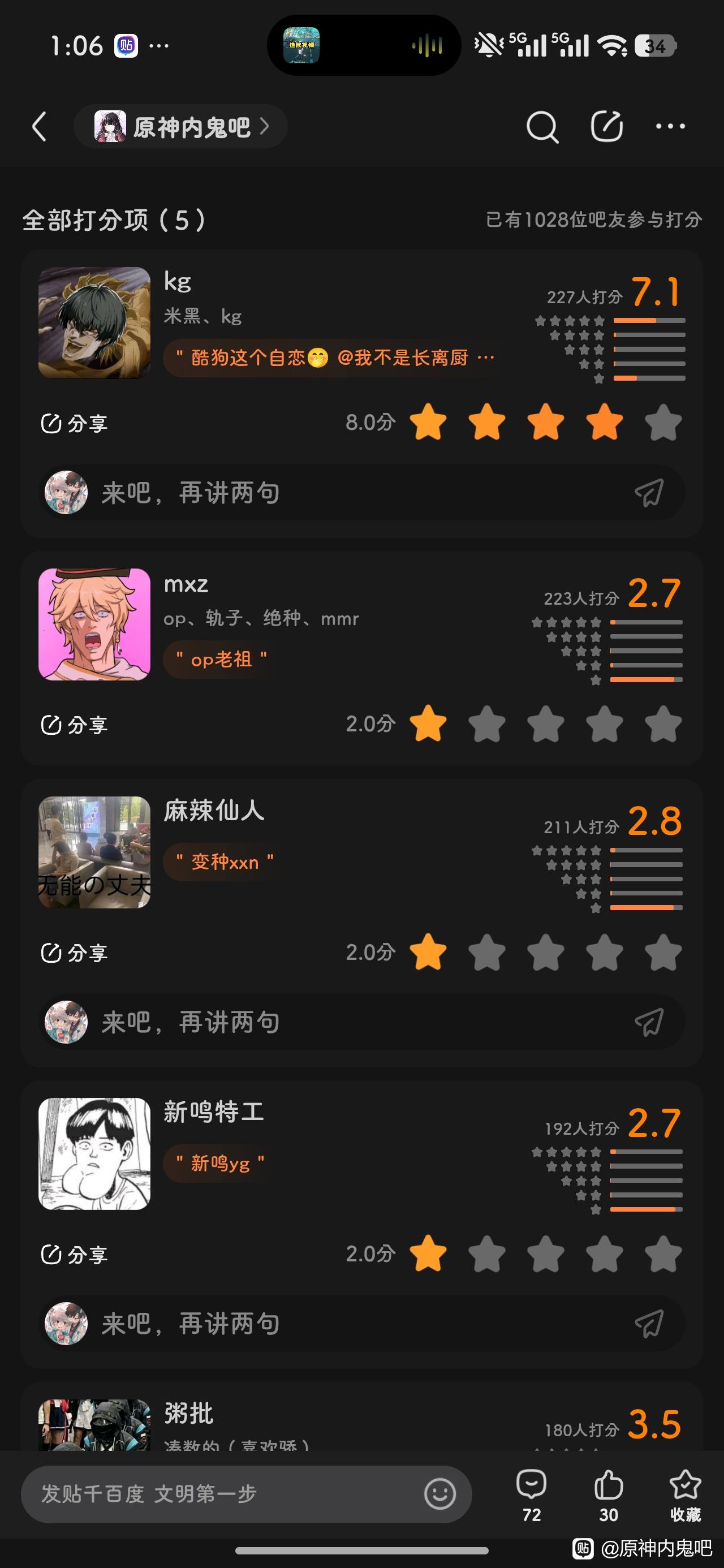Open the "op老祖" comment on mxz
Viewport: 724px width, 1568px height.
click(221, 660)
